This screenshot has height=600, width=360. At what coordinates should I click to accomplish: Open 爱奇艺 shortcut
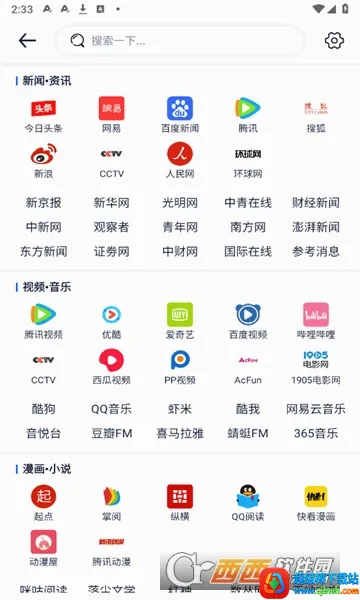(x=180, y=321)
